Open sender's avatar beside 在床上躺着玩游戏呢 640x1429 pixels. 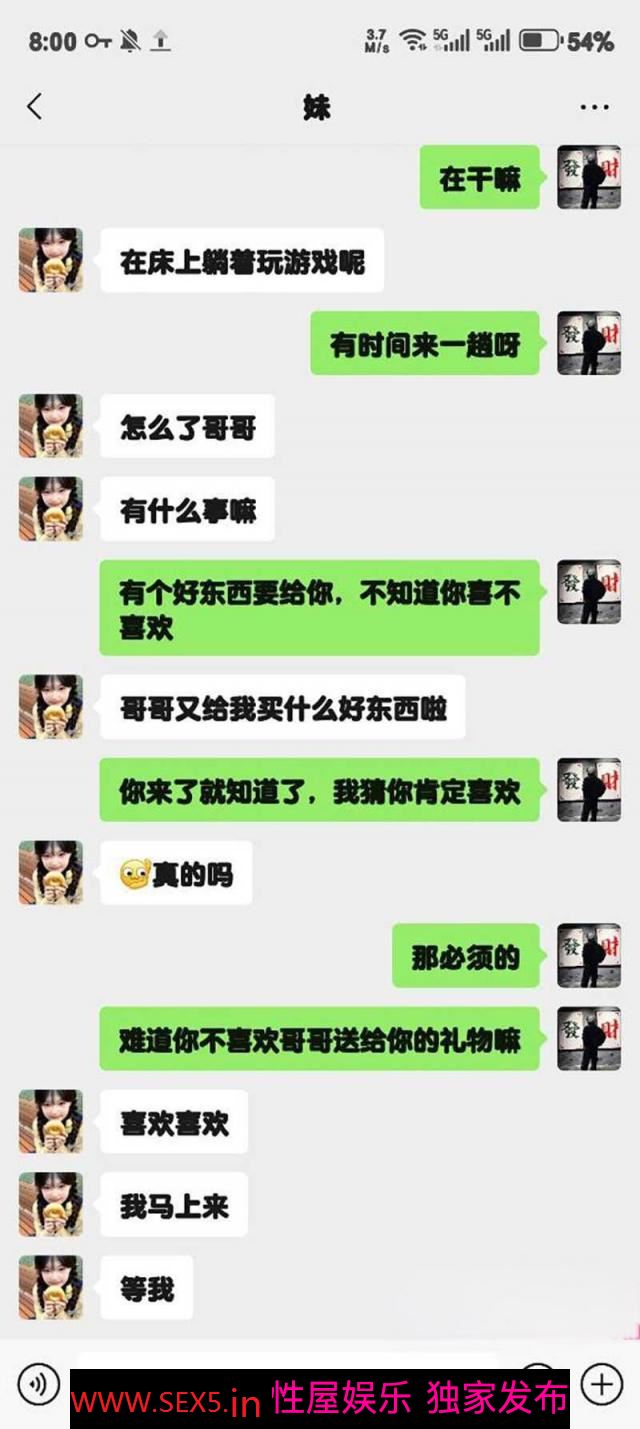point(50,261)
